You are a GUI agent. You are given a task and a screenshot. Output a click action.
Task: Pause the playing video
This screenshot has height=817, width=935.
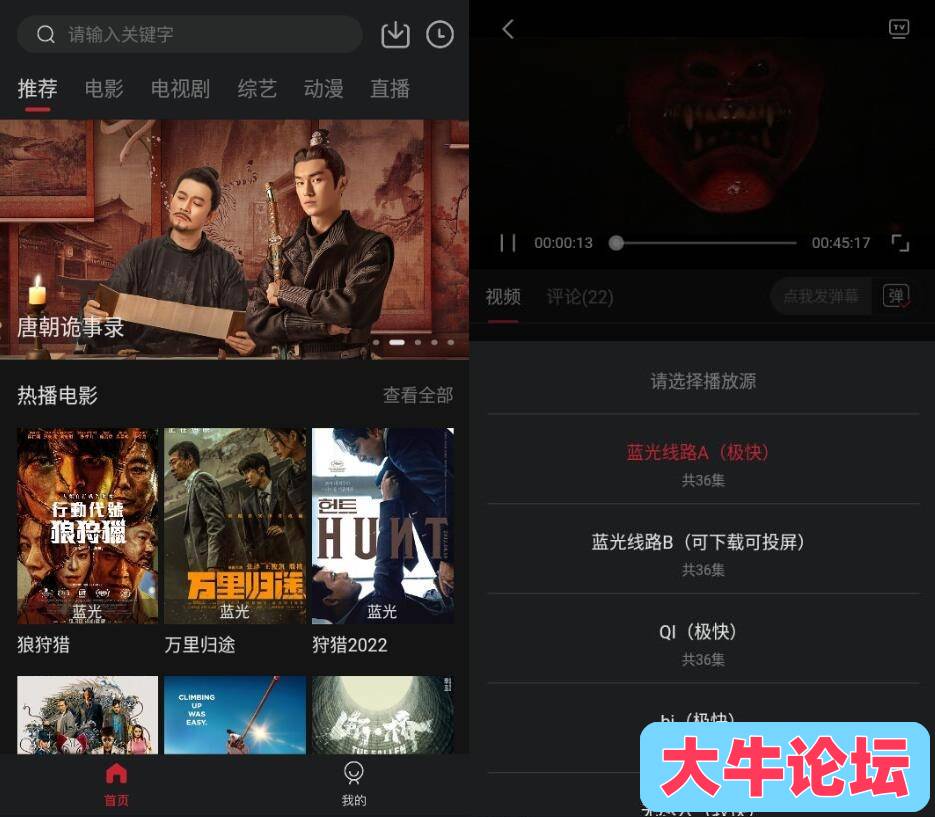point(508,243)
